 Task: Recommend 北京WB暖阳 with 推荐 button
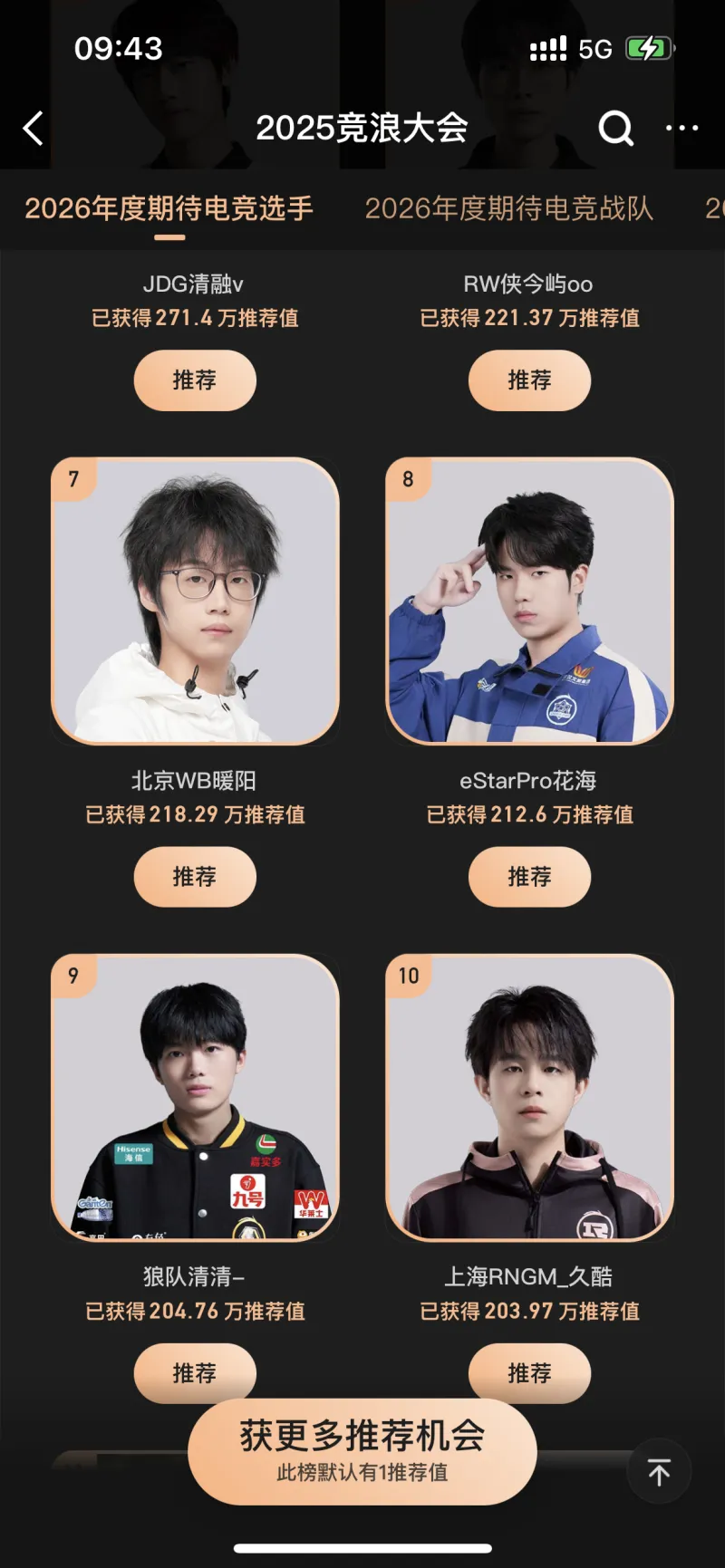point(195,877)
